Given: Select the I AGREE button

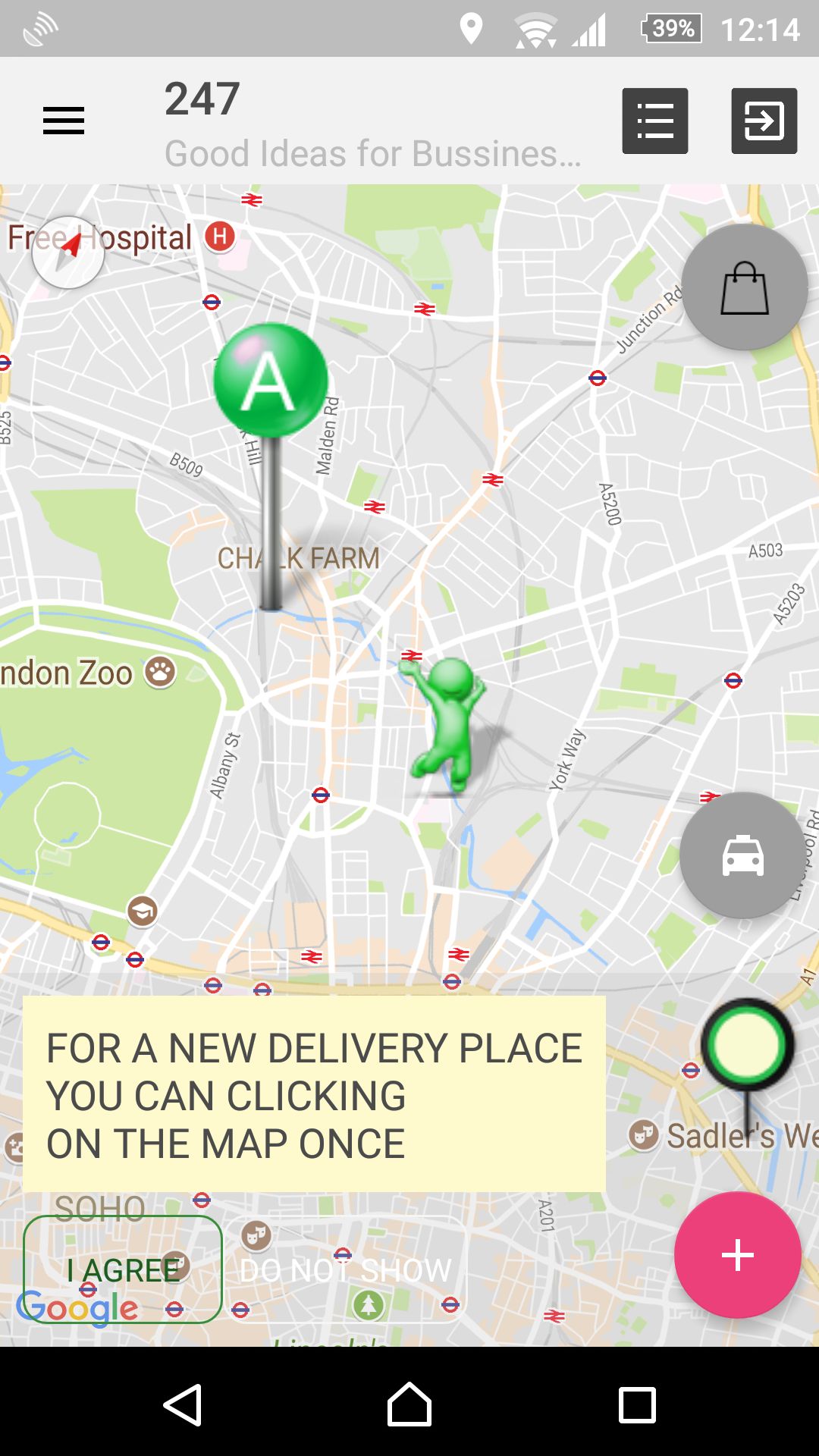Looking at the screenshot, I should coord(123,1269).
